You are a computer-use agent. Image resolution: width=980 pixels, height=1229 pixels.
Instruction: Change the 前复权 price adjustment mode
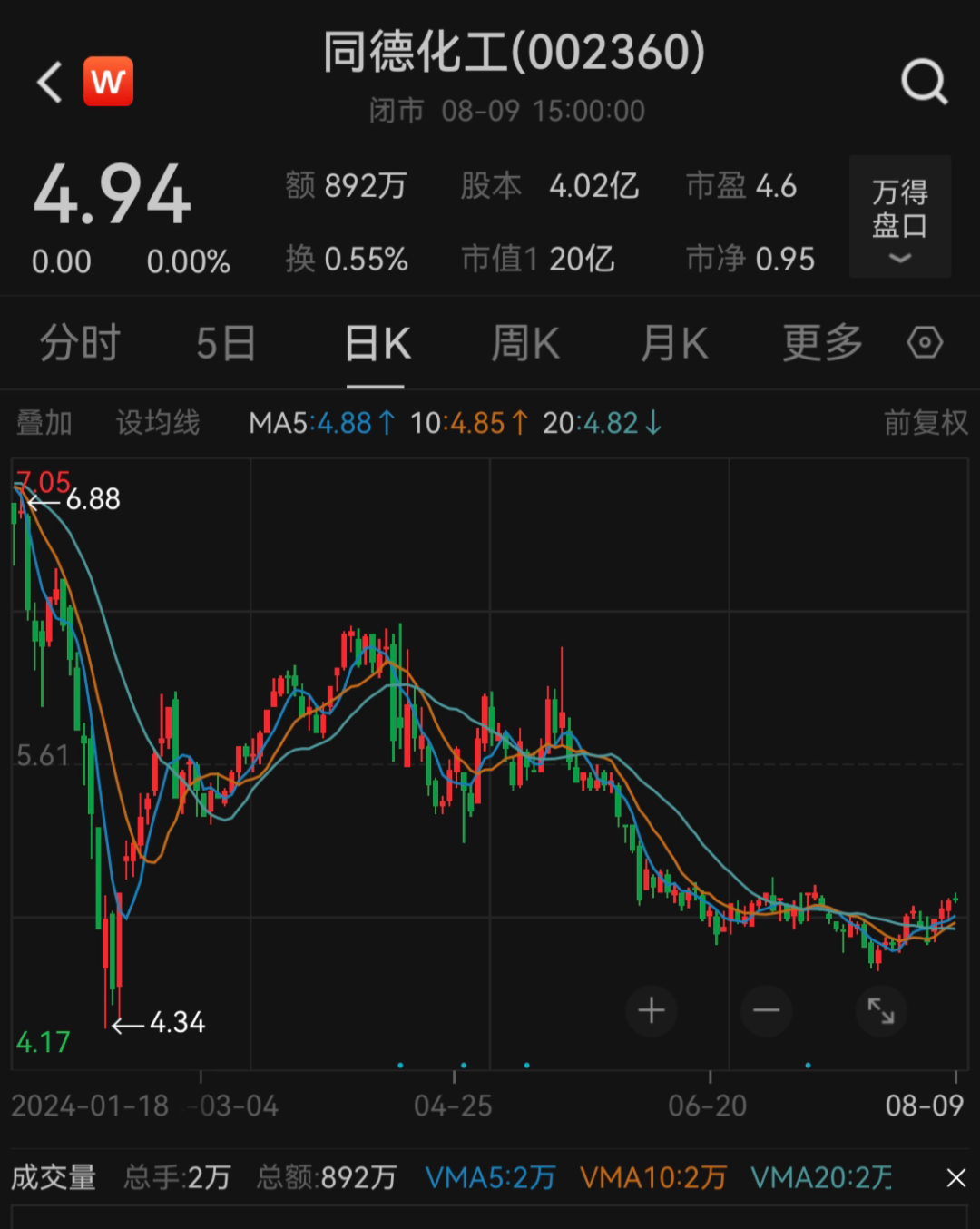(x=926, y=423)
